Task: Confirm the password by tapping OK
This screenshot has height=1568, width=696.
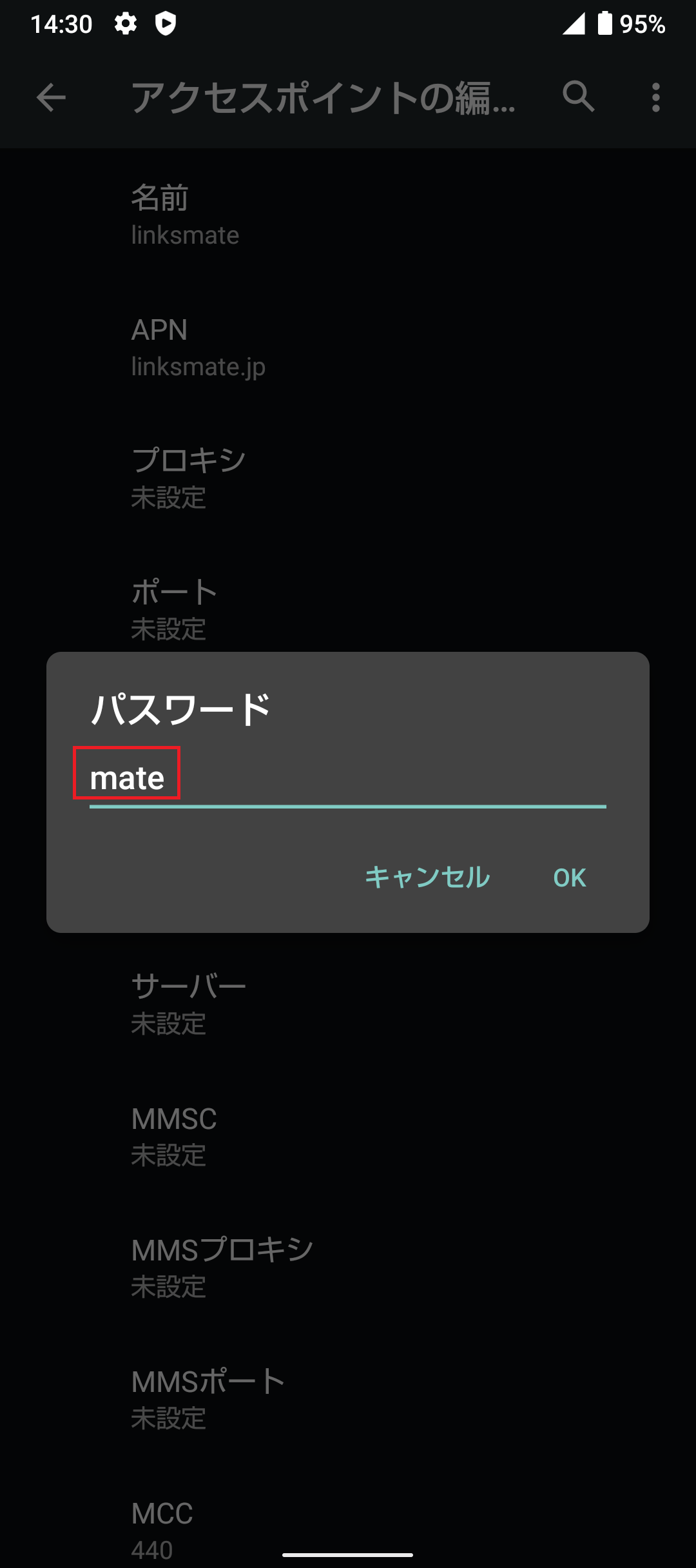Action: [x=570, y=877]
